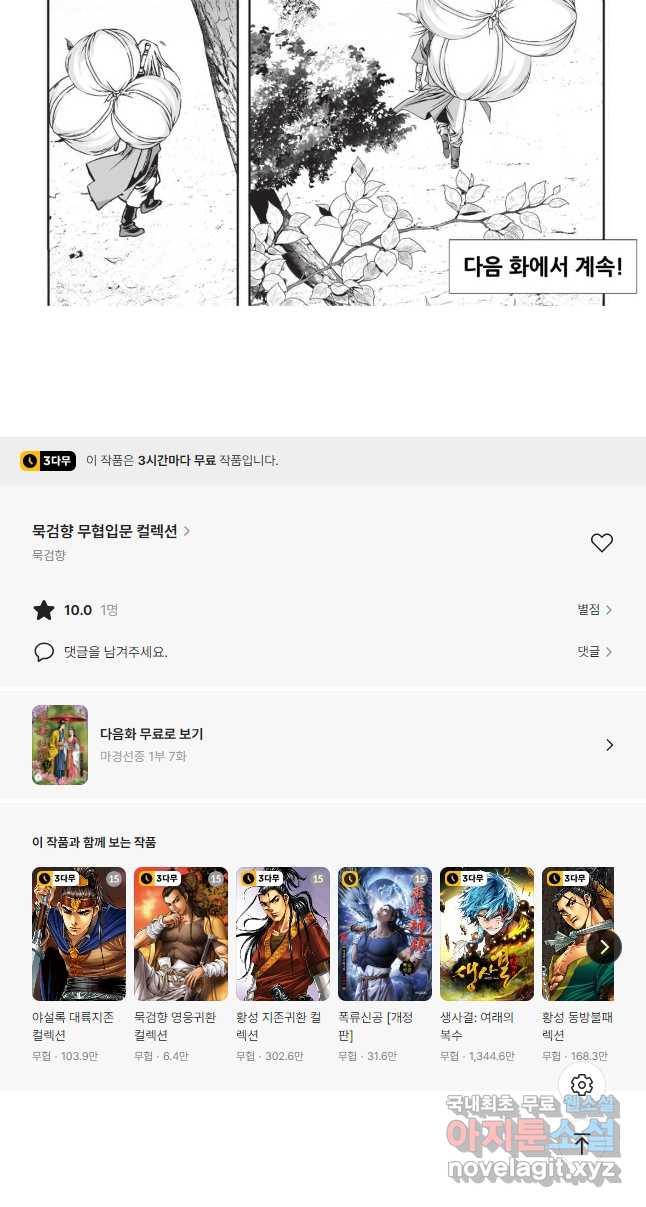Viewport: 646px width, 1207px height.
Task: Open 야설록 대륙지존 컬렉션 recommendation
Action: 79,934
